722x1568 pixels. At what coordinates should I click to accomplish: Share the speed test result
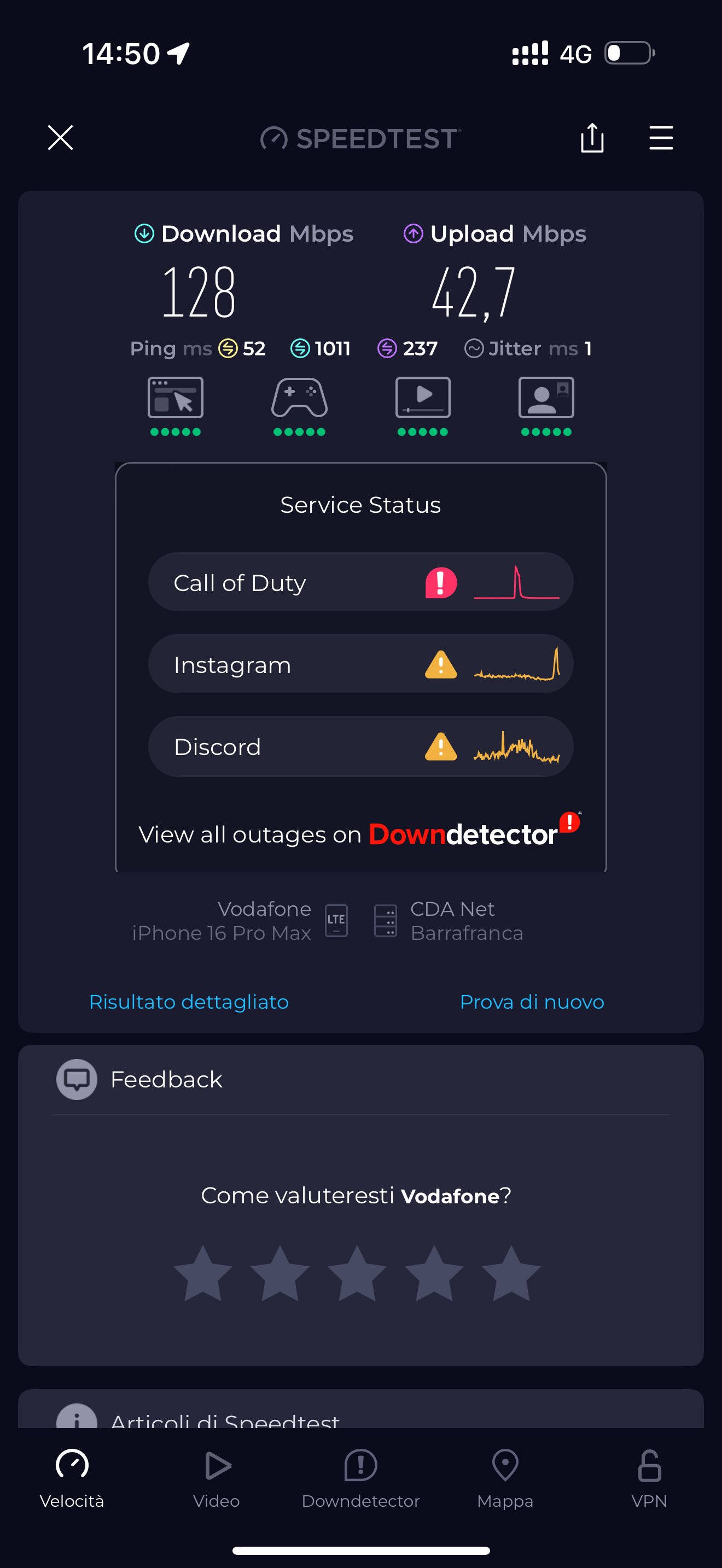click(x=592, y=138)
